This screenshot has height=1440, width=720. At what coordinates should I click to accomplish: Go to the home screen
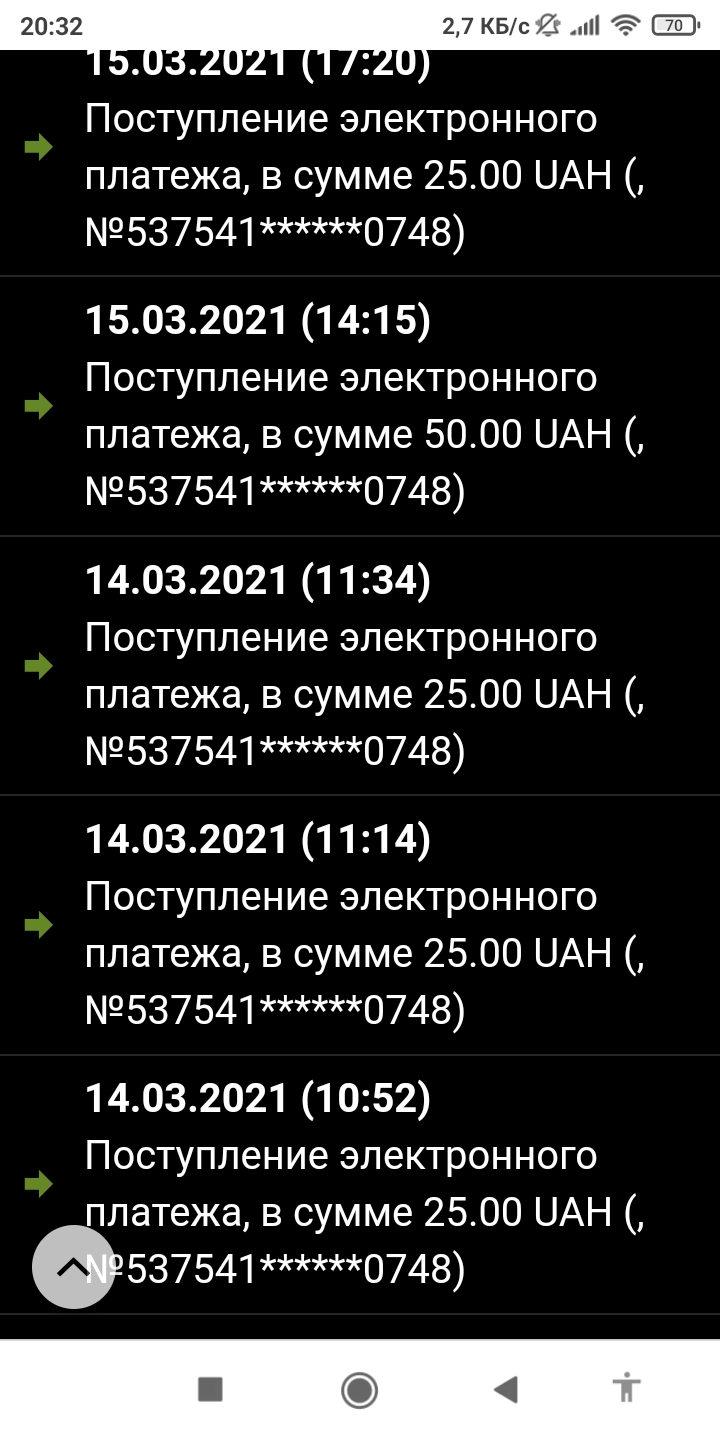click(x=359, y=1389)
